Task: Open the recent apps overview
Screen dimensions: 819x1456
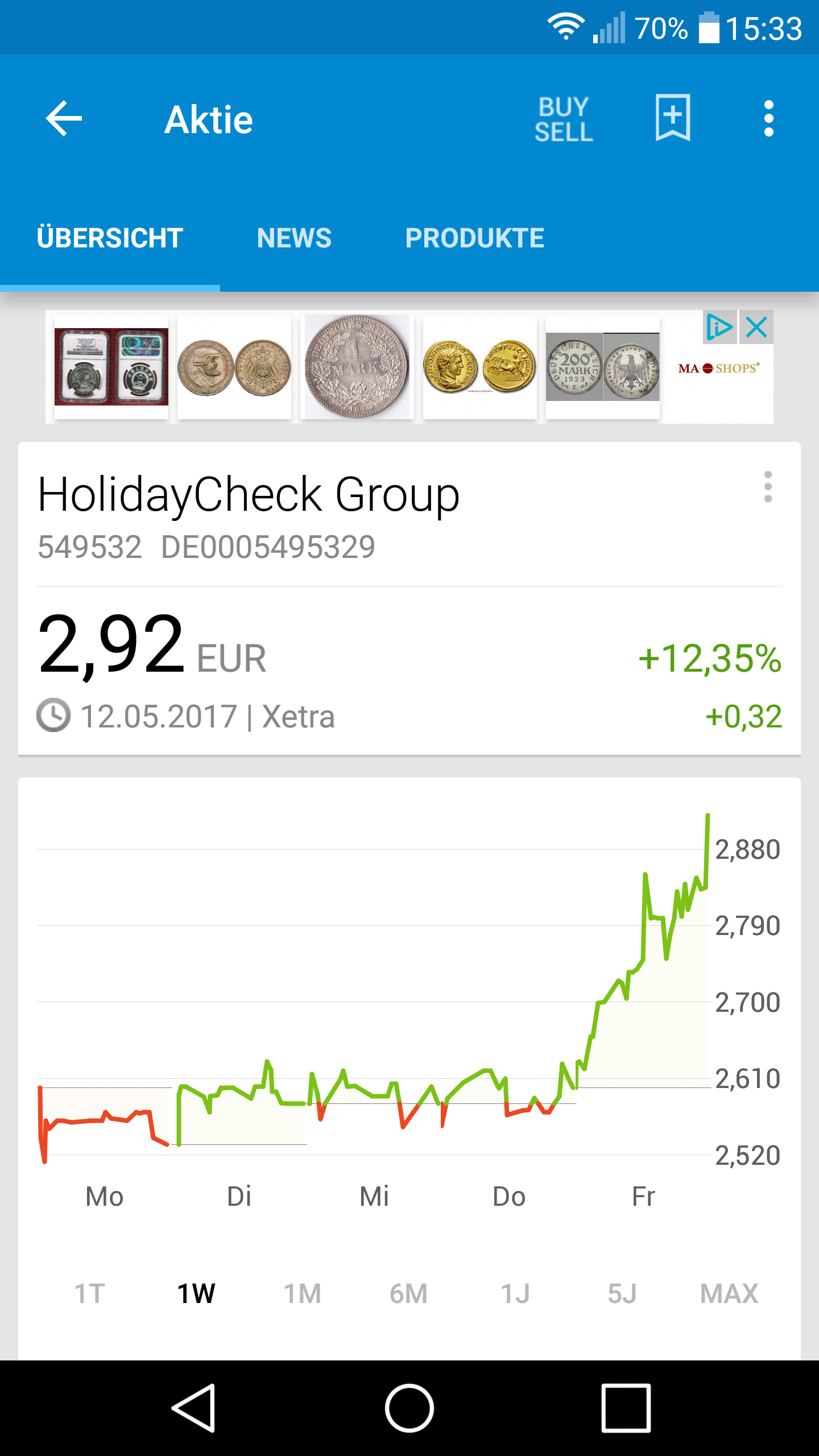Action: click(x=626, y=1408)
